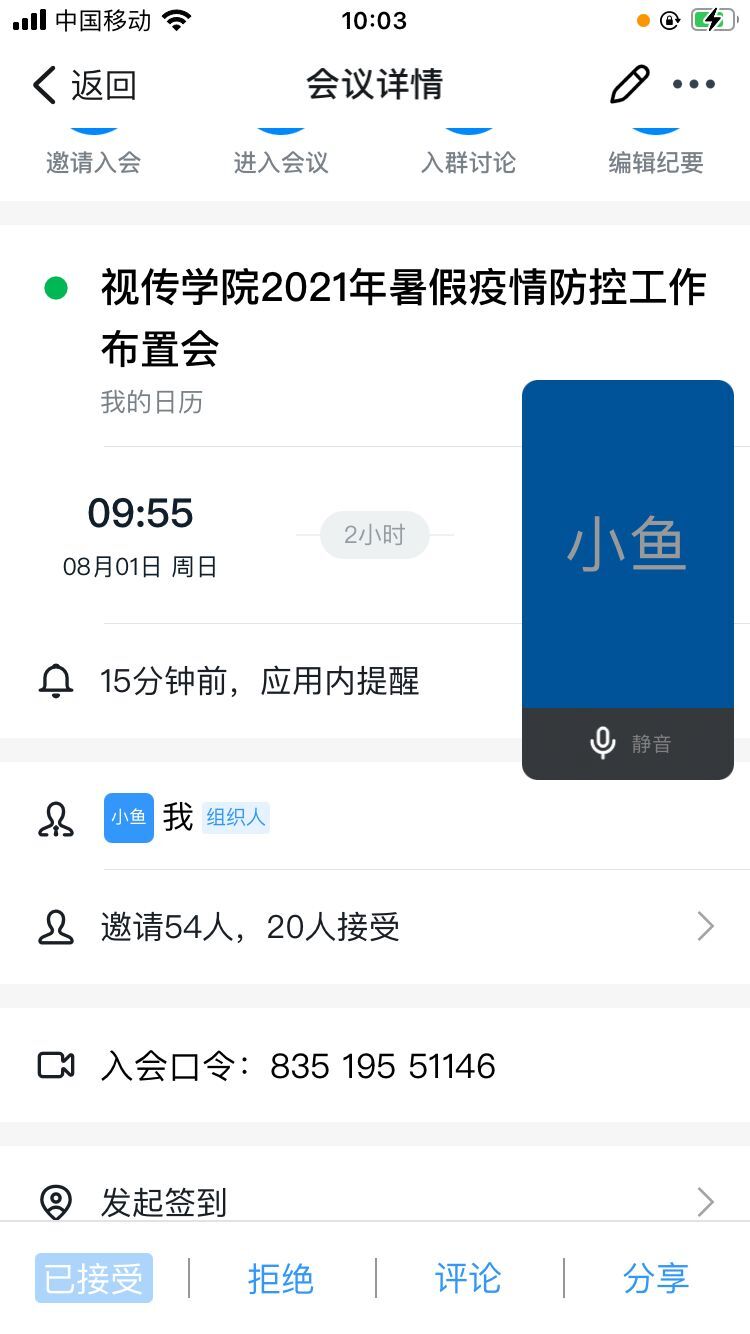Image resolution: width=750 pixels, height=1334 pixels.
Task: Decline the meeting with 拒绝
Action: pyautogui.click(x=281, y=1278)
